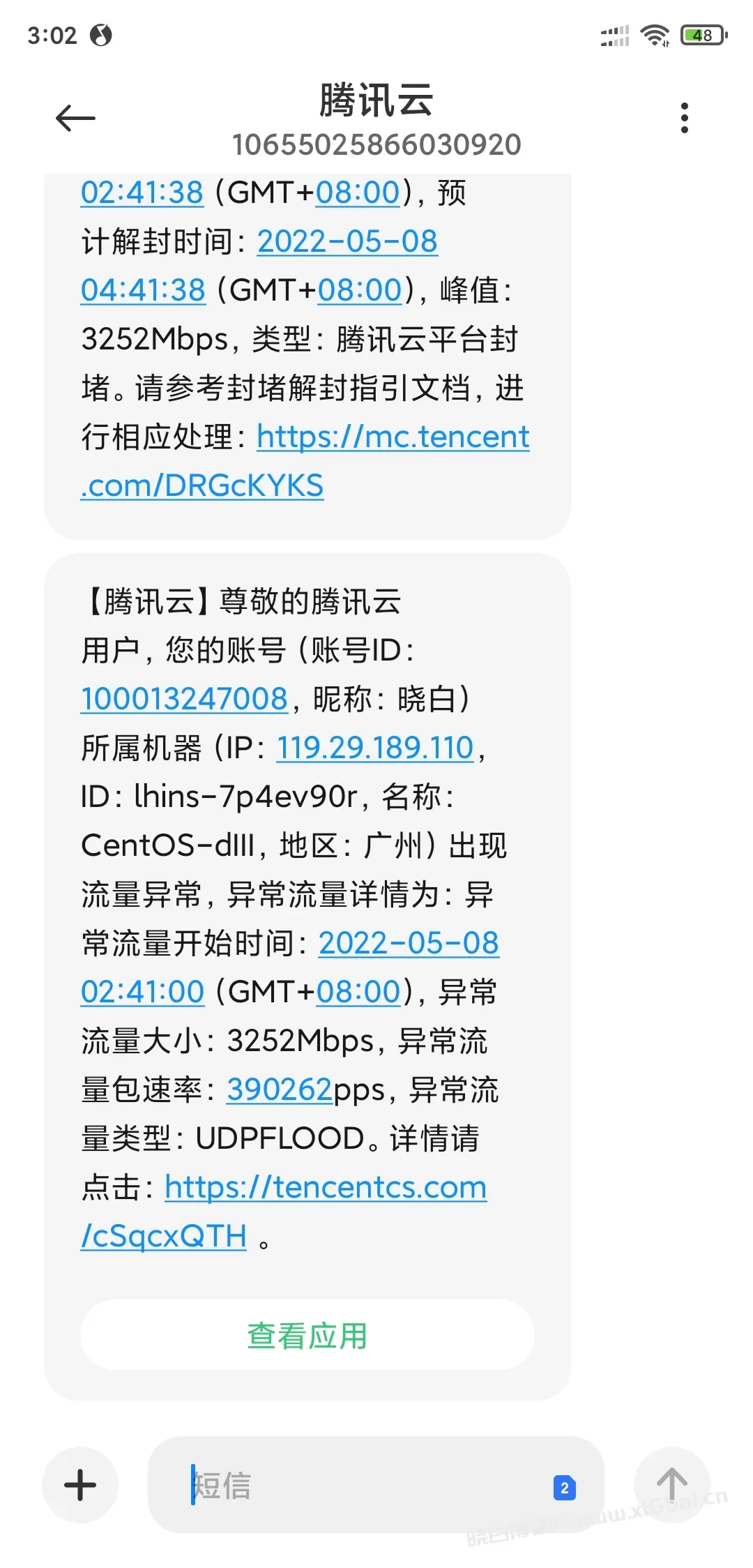Tap the 查看应用 button
Image resolution: width=753 pixels, height=1568 pixels.
[x=307, y=1335]
